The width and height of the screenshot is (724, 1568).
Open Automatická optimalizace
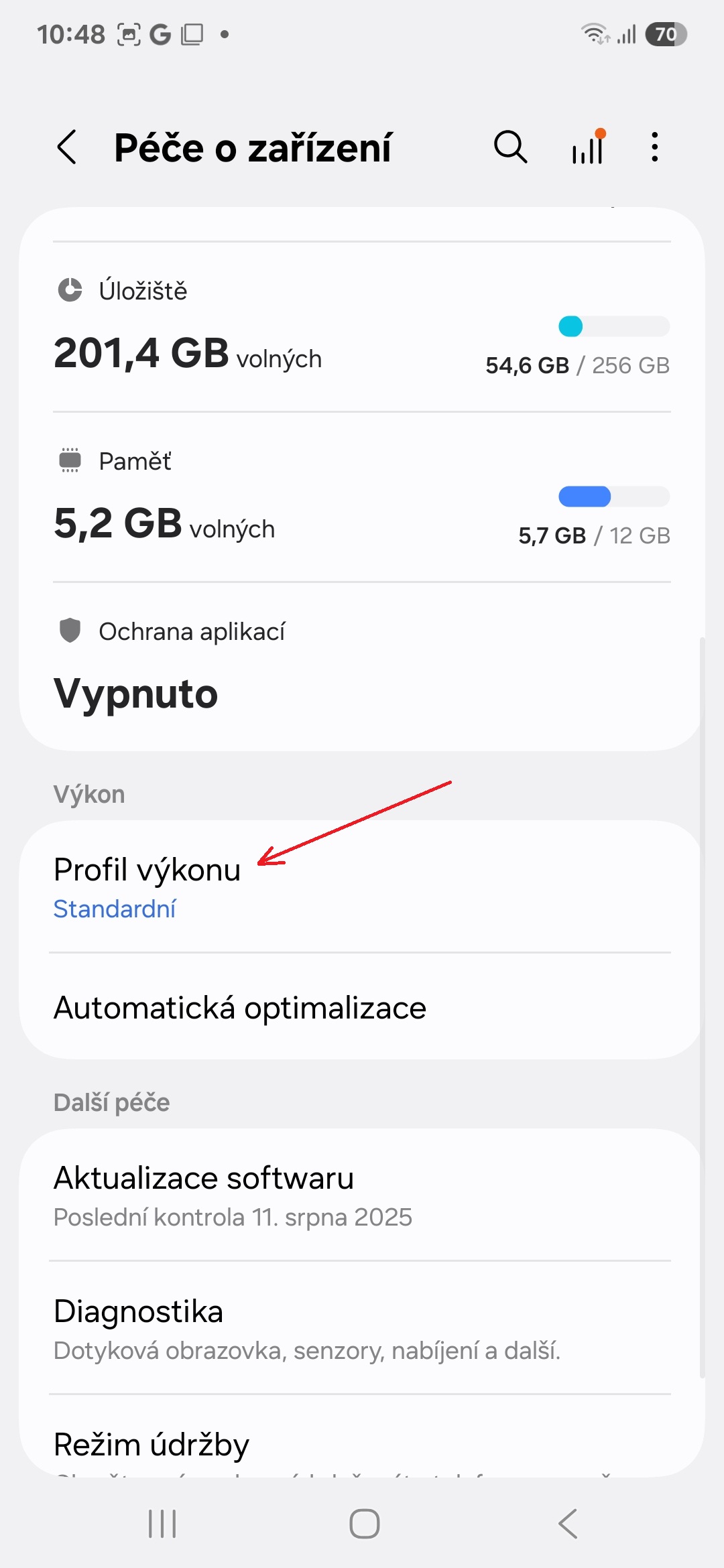click(362, 1006)
